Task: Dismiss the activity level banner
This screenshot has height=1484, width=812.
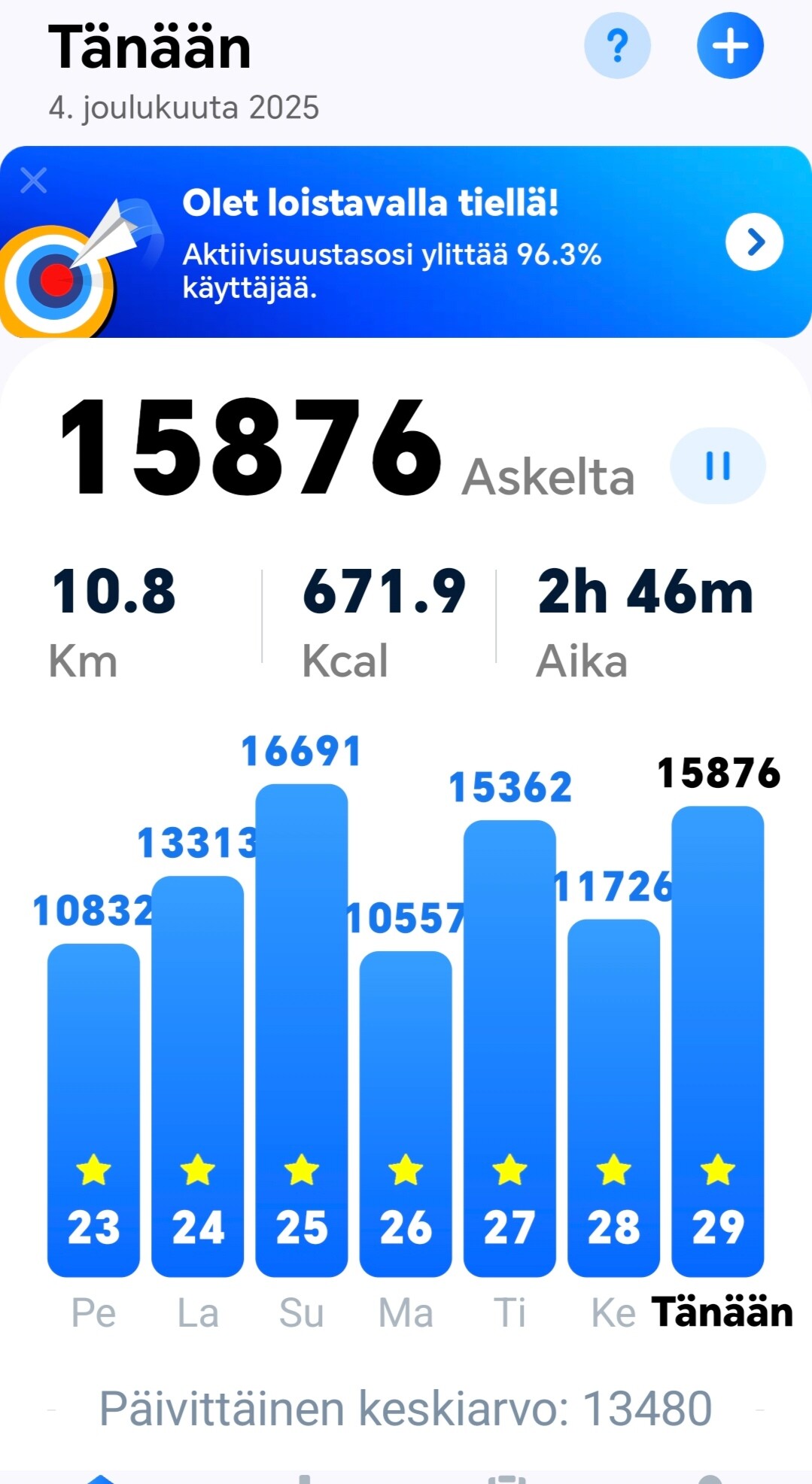Action: 34,181
